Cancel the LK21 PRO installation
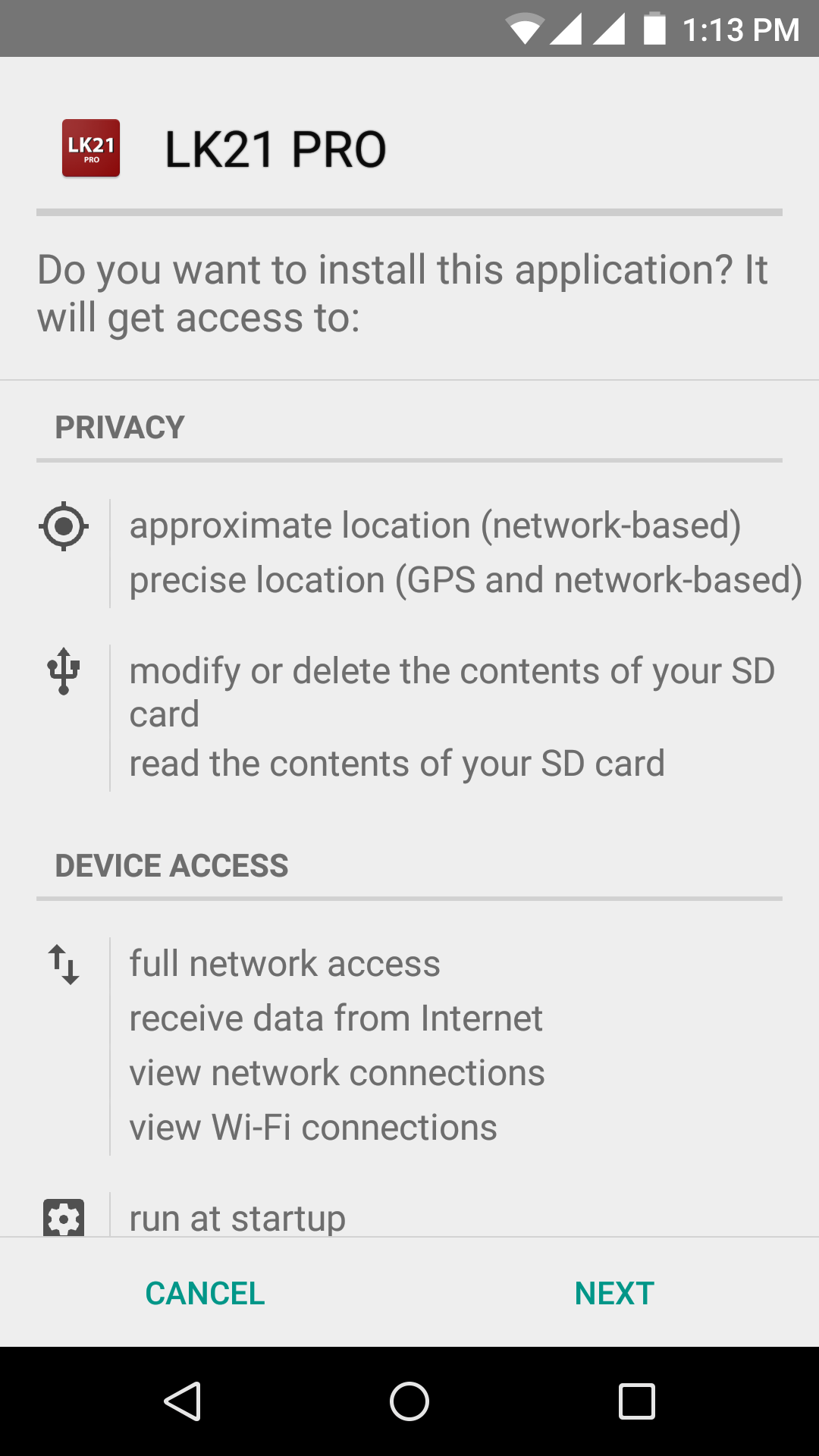Screen dimensions: 819x1456 tap(205, 1293)
